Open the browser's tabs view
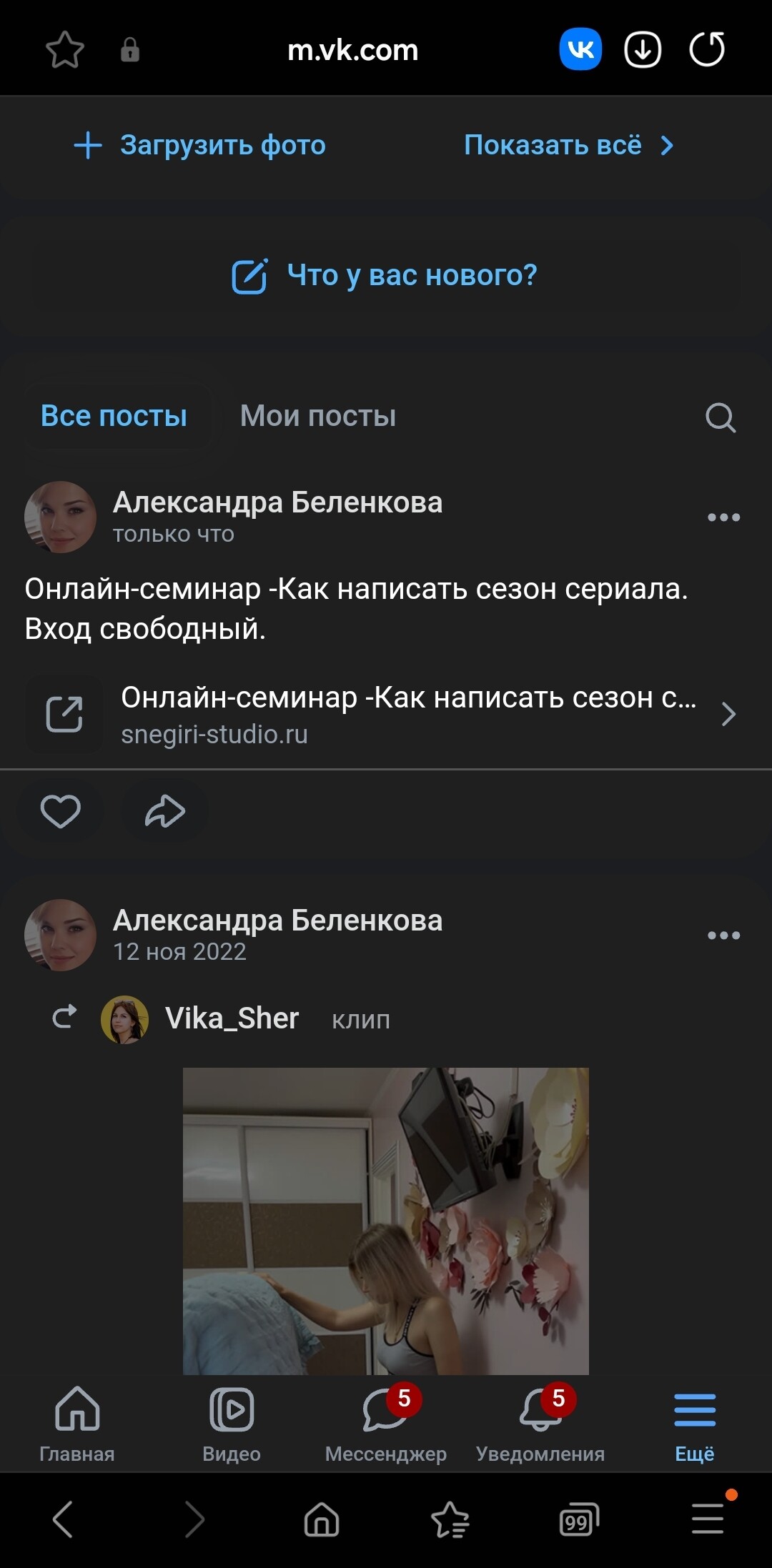 pos(578,1519)
